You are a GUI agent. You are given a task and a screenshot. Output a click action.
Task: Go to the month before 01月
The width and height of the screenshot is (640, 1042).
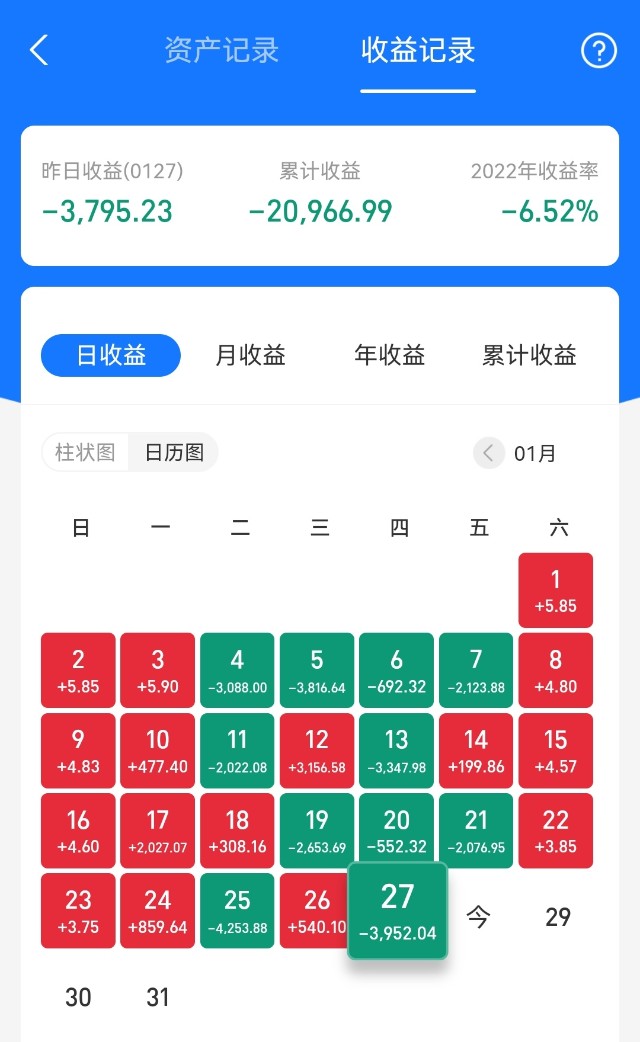tap(488, 453)
